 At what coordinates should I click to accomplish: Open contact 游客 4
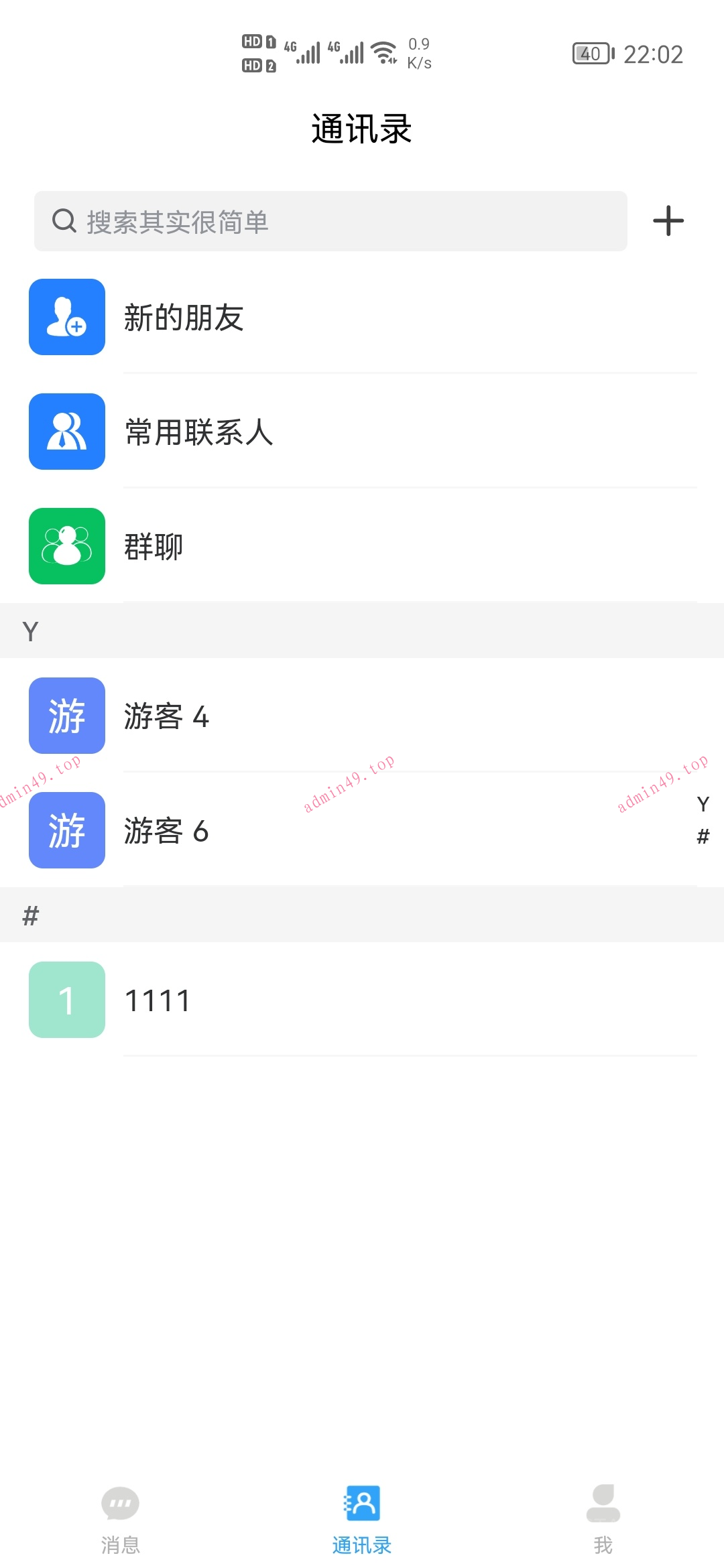coord(362,716)
